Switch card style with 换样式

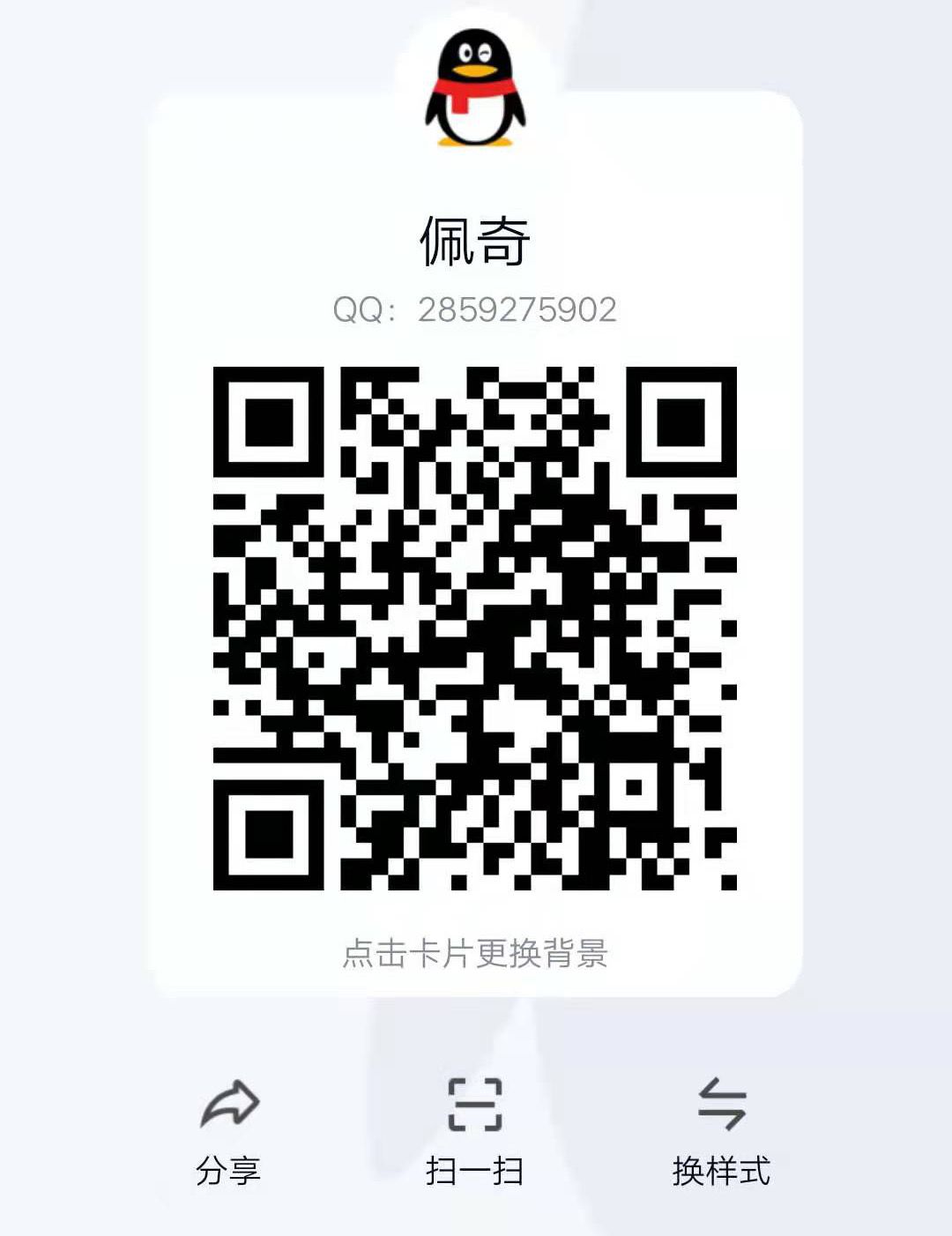coord(721,1129)
